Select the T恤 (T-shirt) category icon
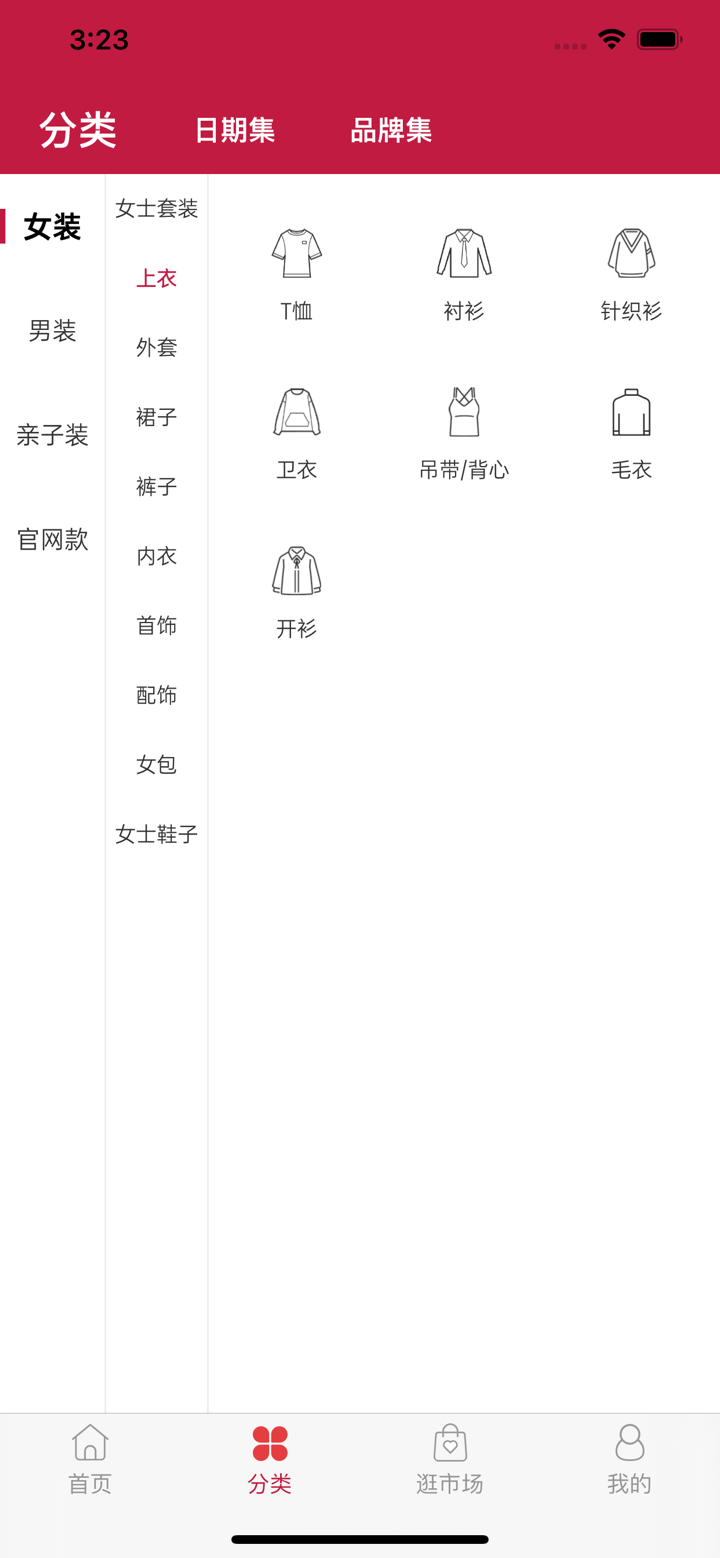 pos(296,252)
